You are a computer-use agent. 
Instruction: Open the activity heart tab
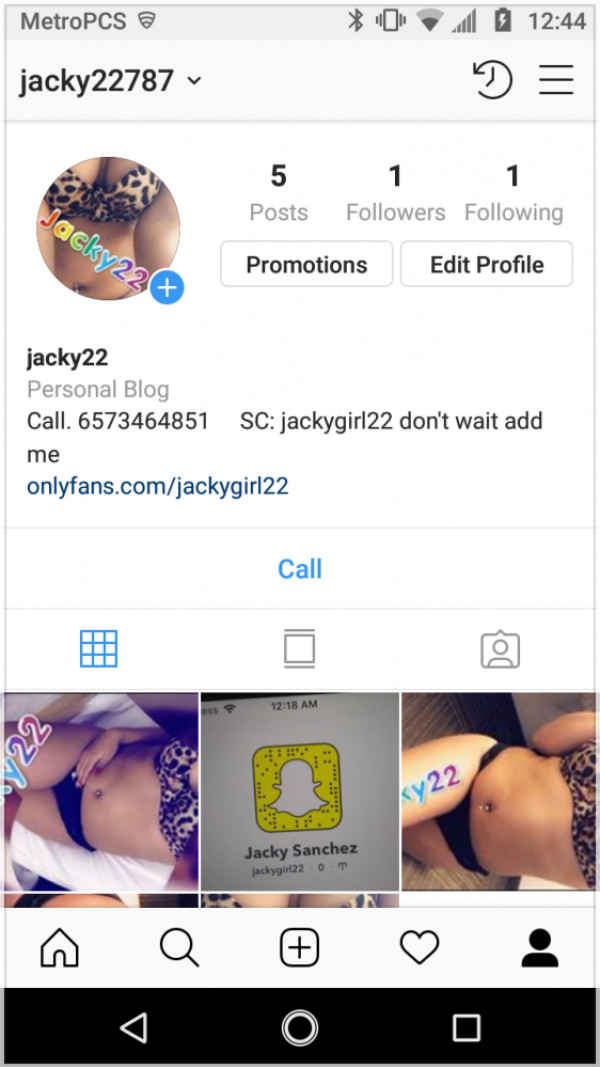point(419,947)
